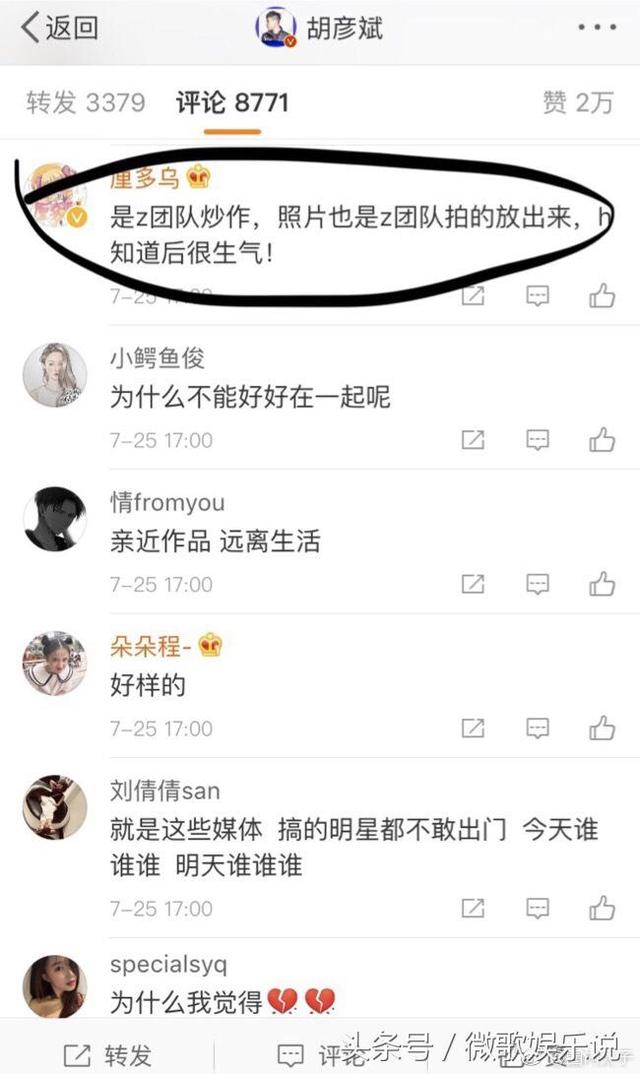Viewport: 640px width, 1074px height.
Task: Switch to the 评论 8771 tab
Action: [232, 103]
